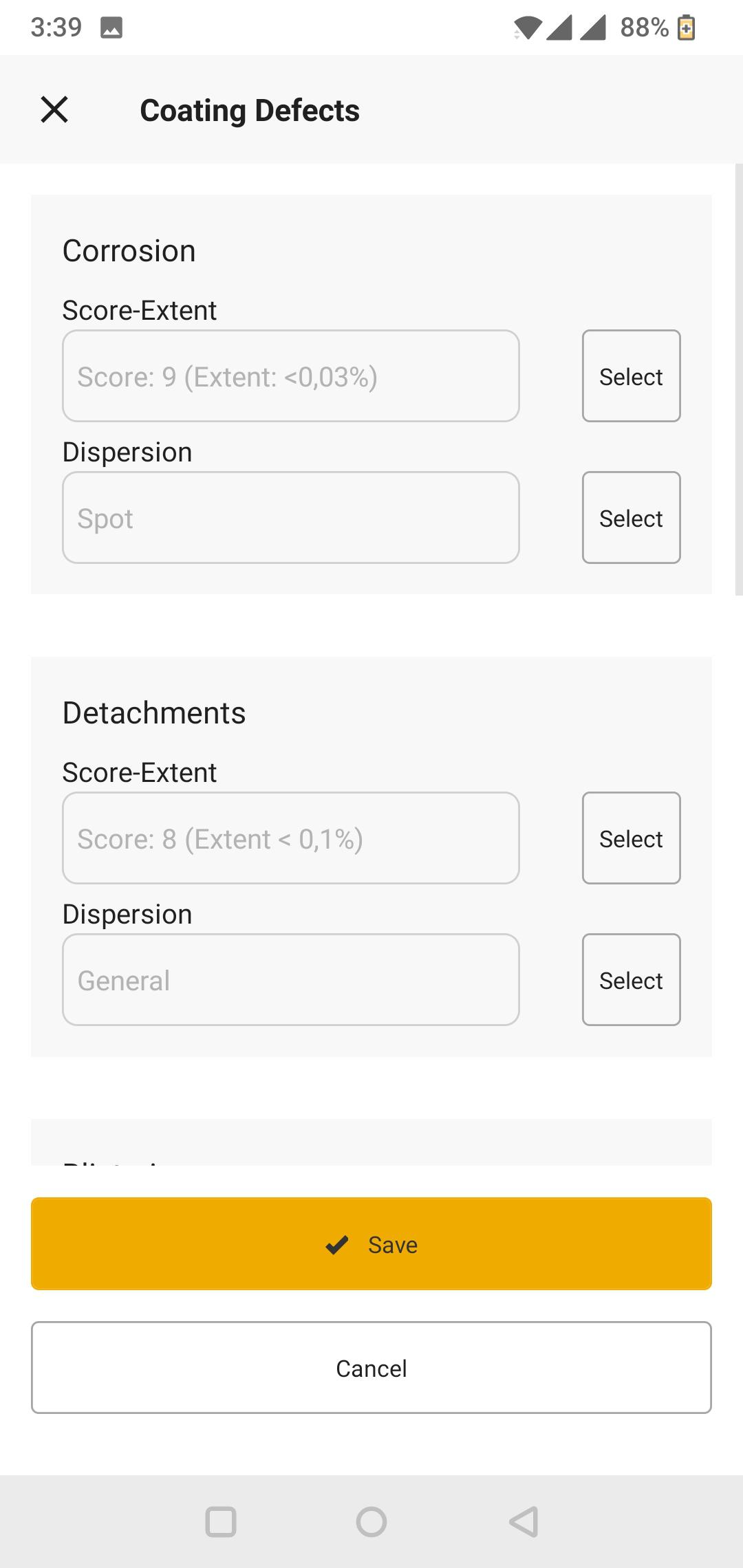The height and width of the screenshot is (1568, 743).
Task: Go back using the system back button
Action: point(524,1522)
